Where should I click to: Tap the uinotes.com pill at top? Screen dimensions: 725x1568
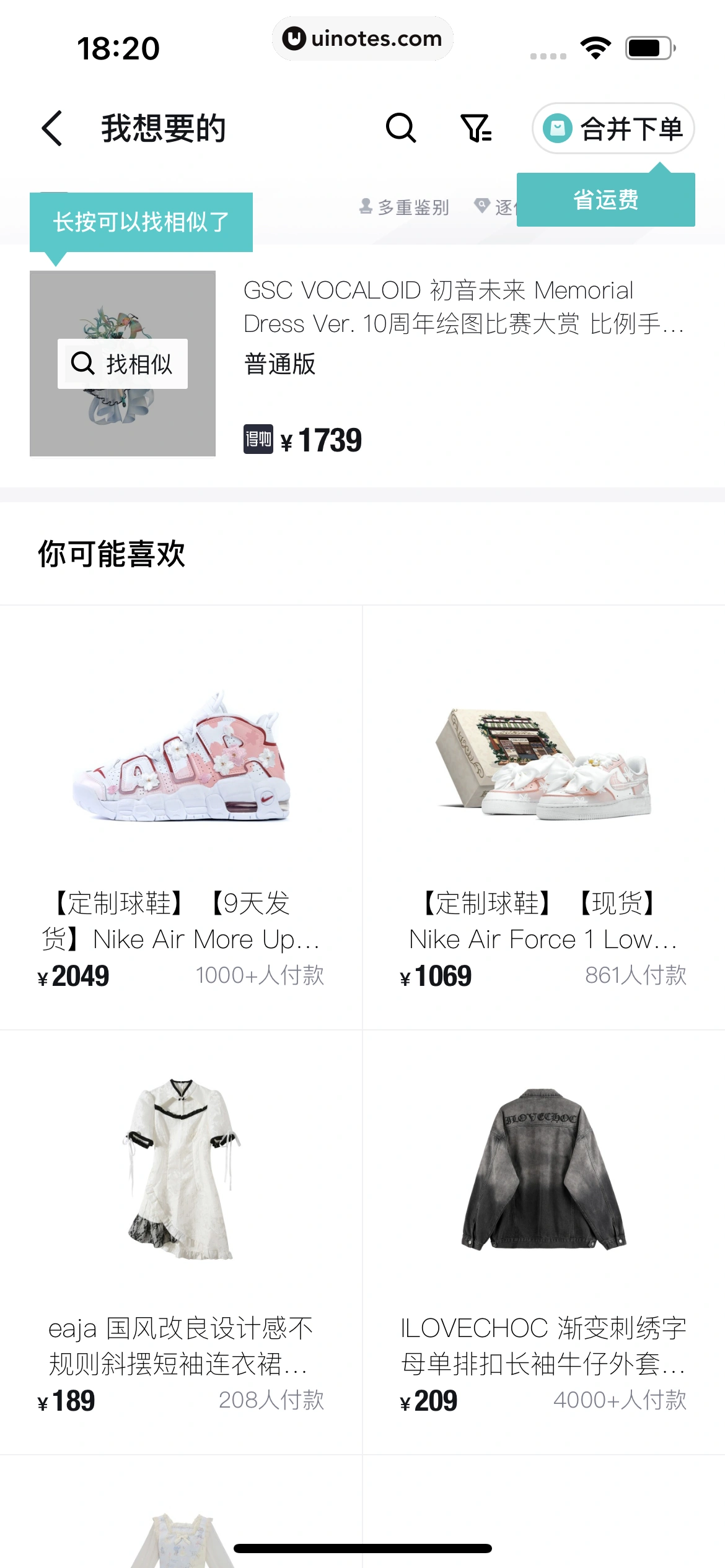point(362,38)
